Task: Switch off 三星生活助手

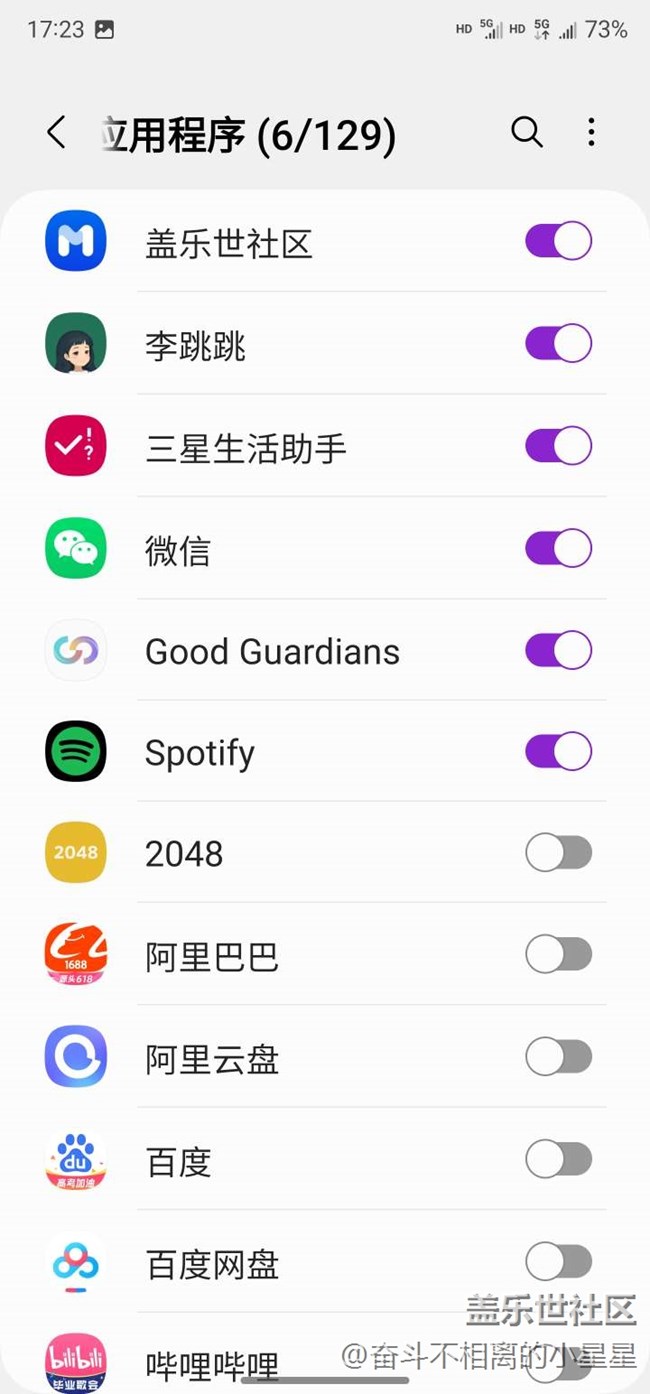Action: pos(558,446)
